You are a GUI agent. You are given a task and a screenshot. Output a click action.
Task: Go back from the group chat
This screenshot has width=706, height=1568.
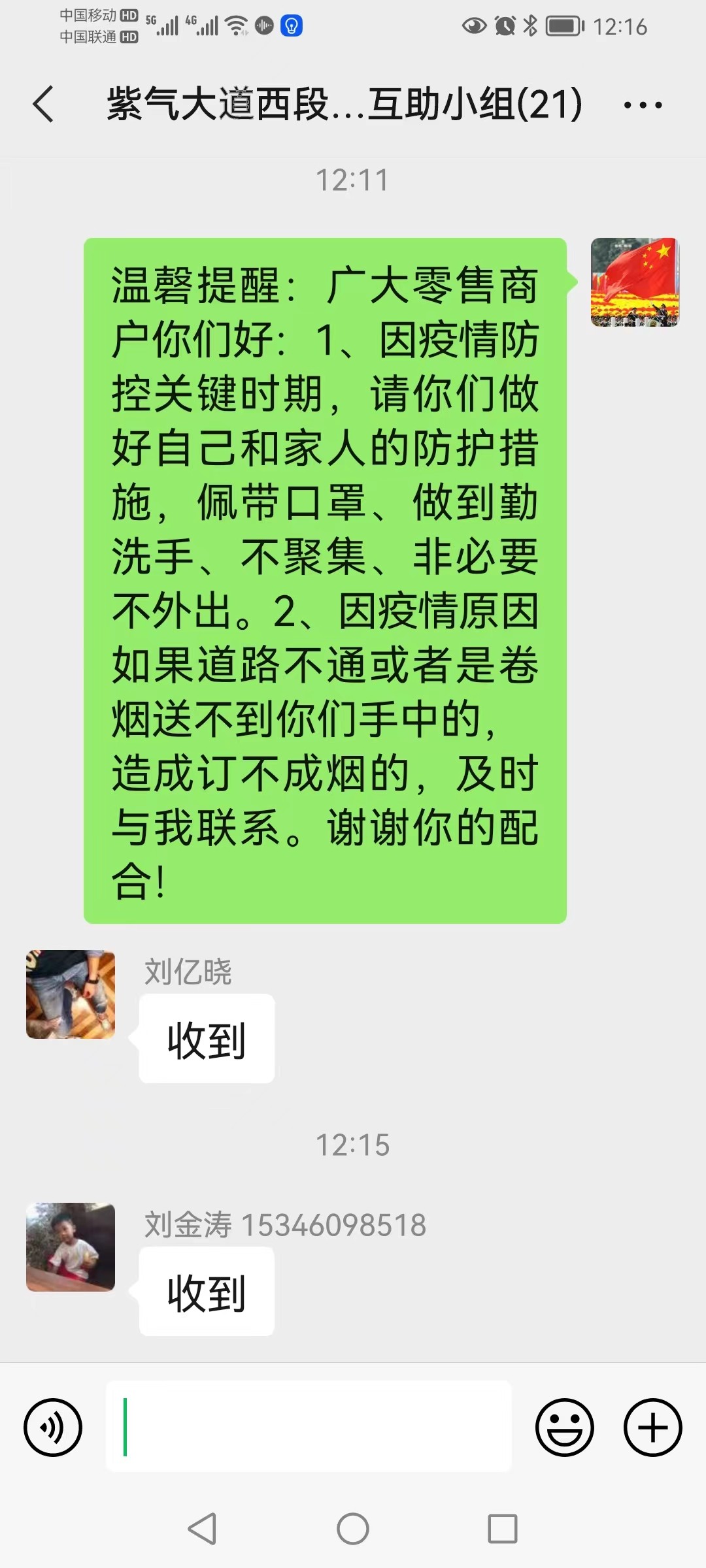tap(43, 105)
